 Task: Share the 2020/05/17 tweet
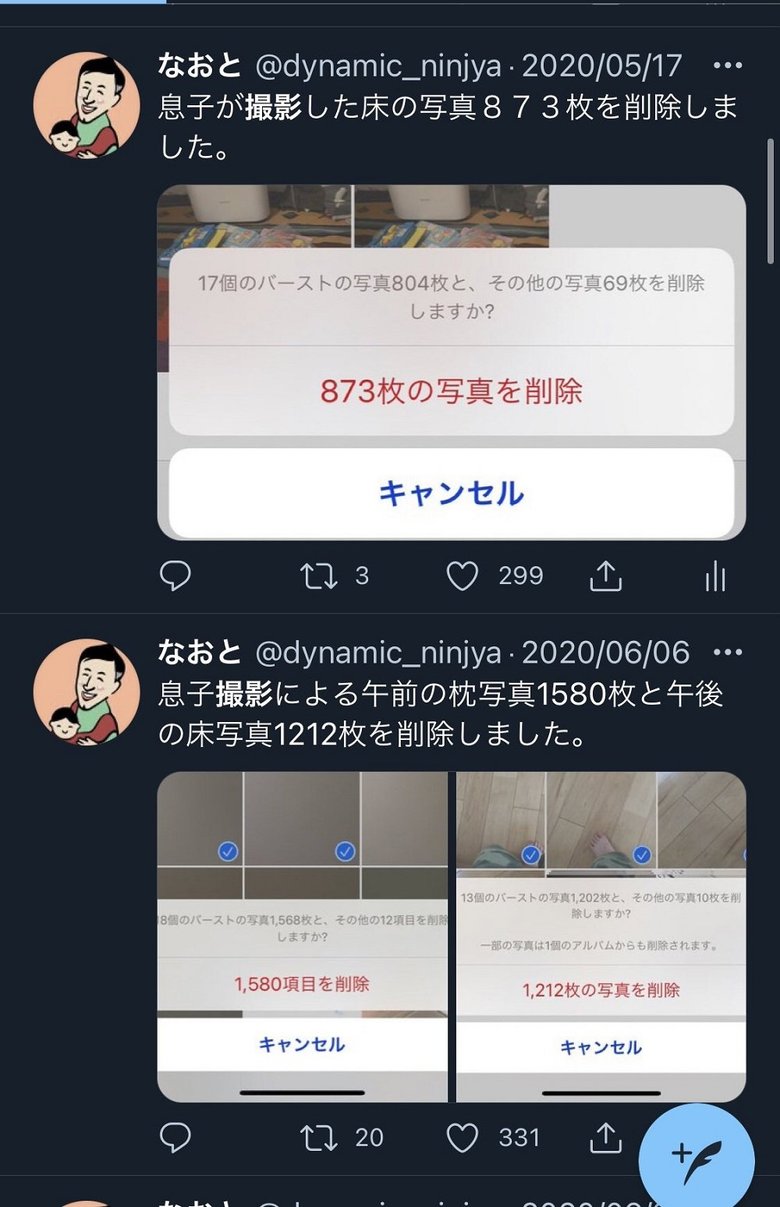[607, 575]
